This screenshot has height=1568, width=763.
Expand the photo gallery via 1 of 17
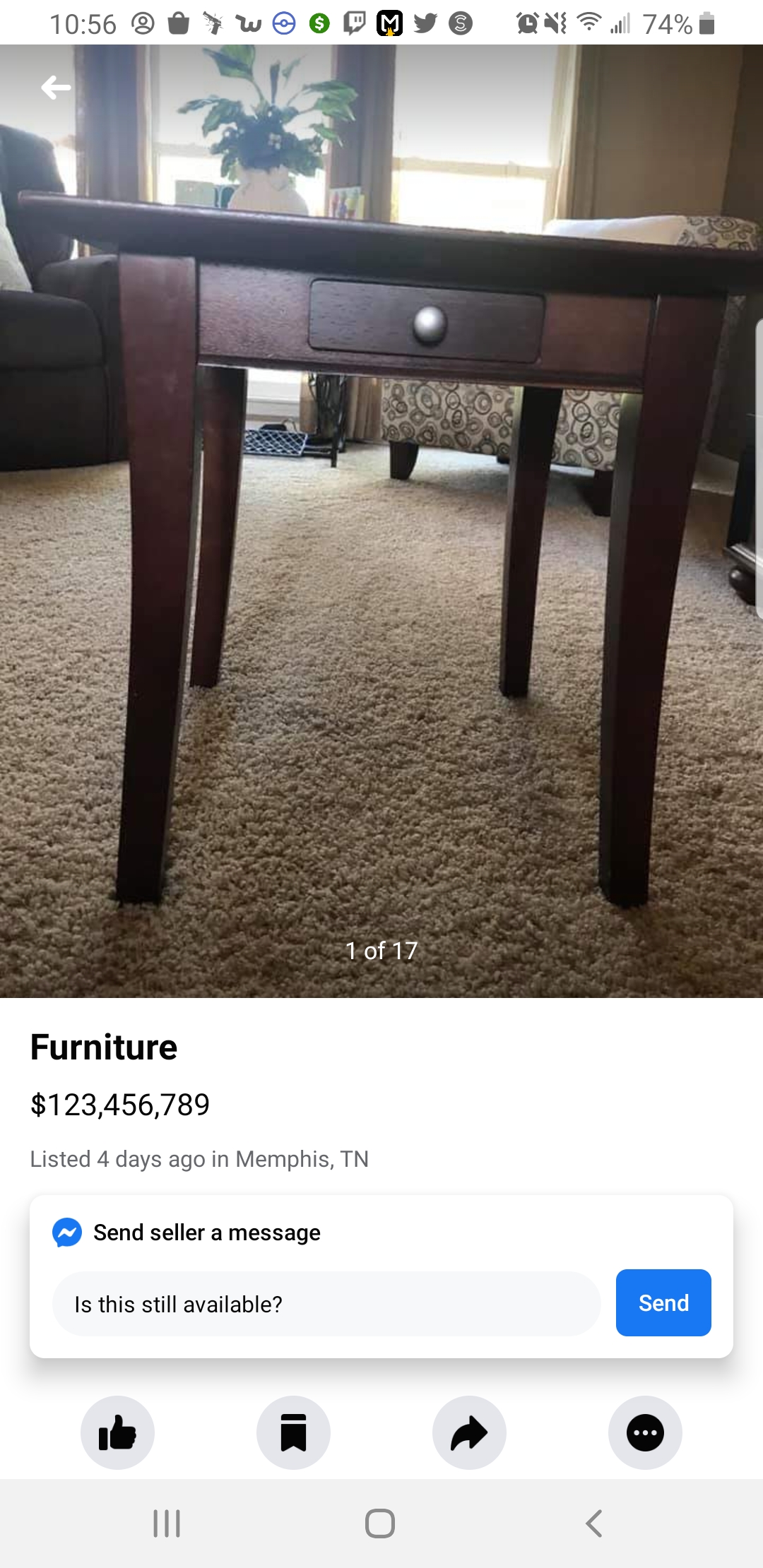click(381, 950)
